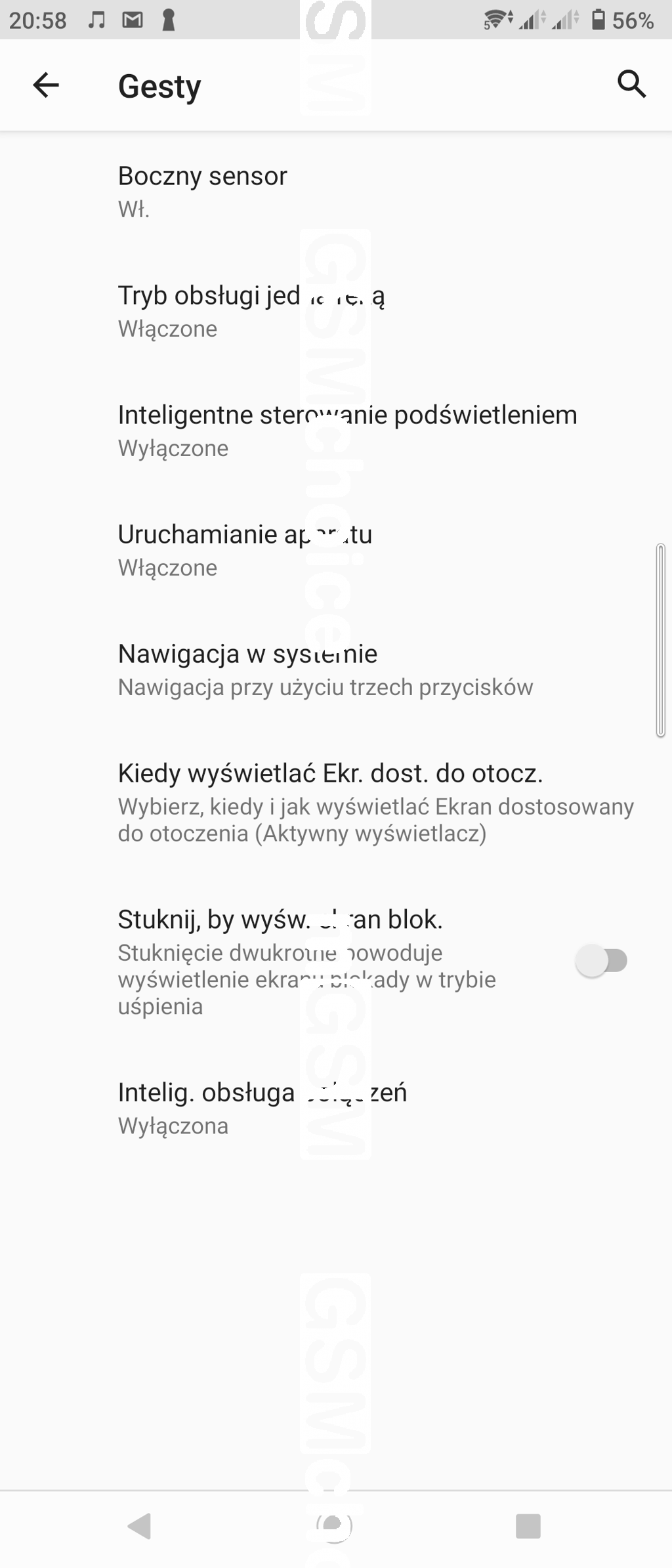
Task: Open Intelig. obsługa połączeń
Action: pos(262,1107)
